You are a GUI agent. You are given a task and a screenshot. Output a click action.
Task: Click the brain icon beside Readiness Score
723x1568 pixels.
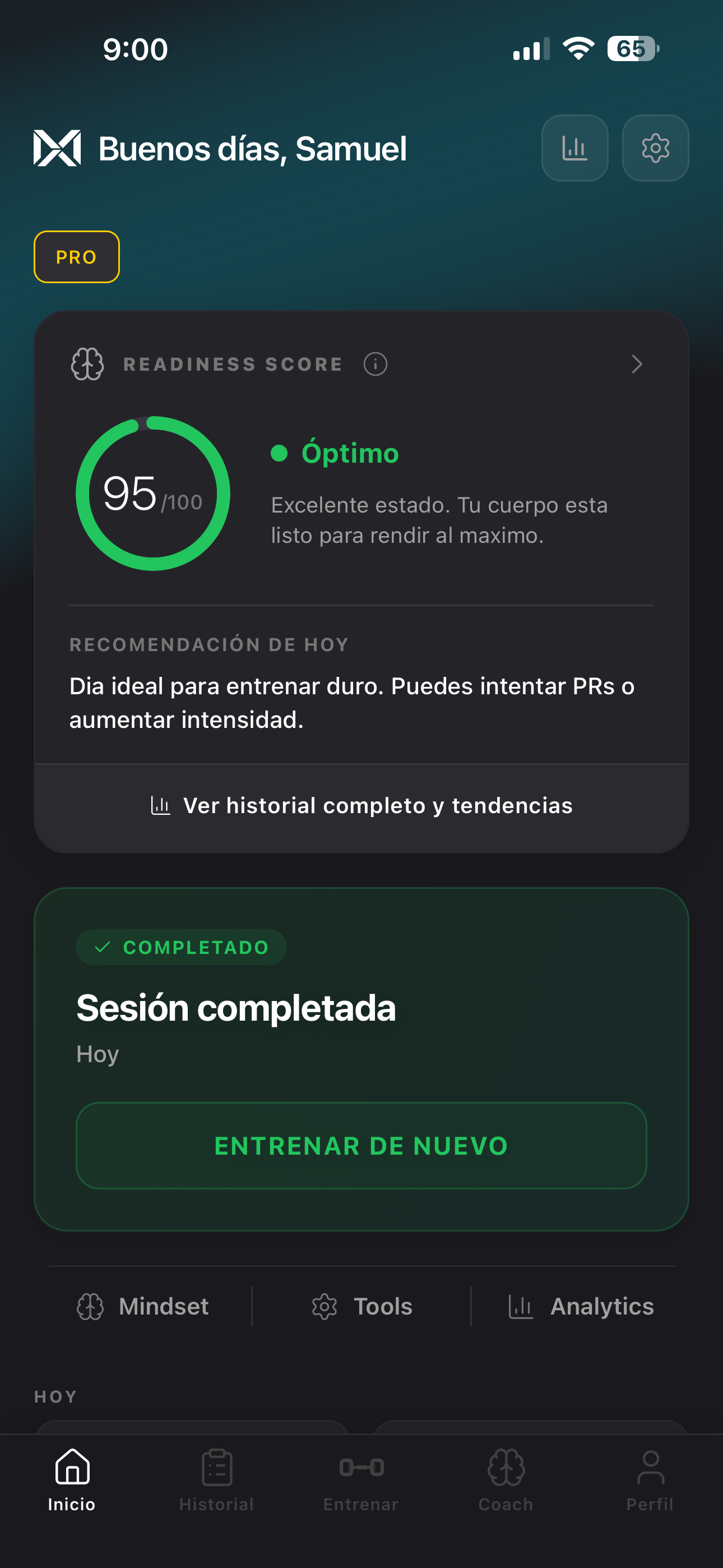(x=87, y=364)
